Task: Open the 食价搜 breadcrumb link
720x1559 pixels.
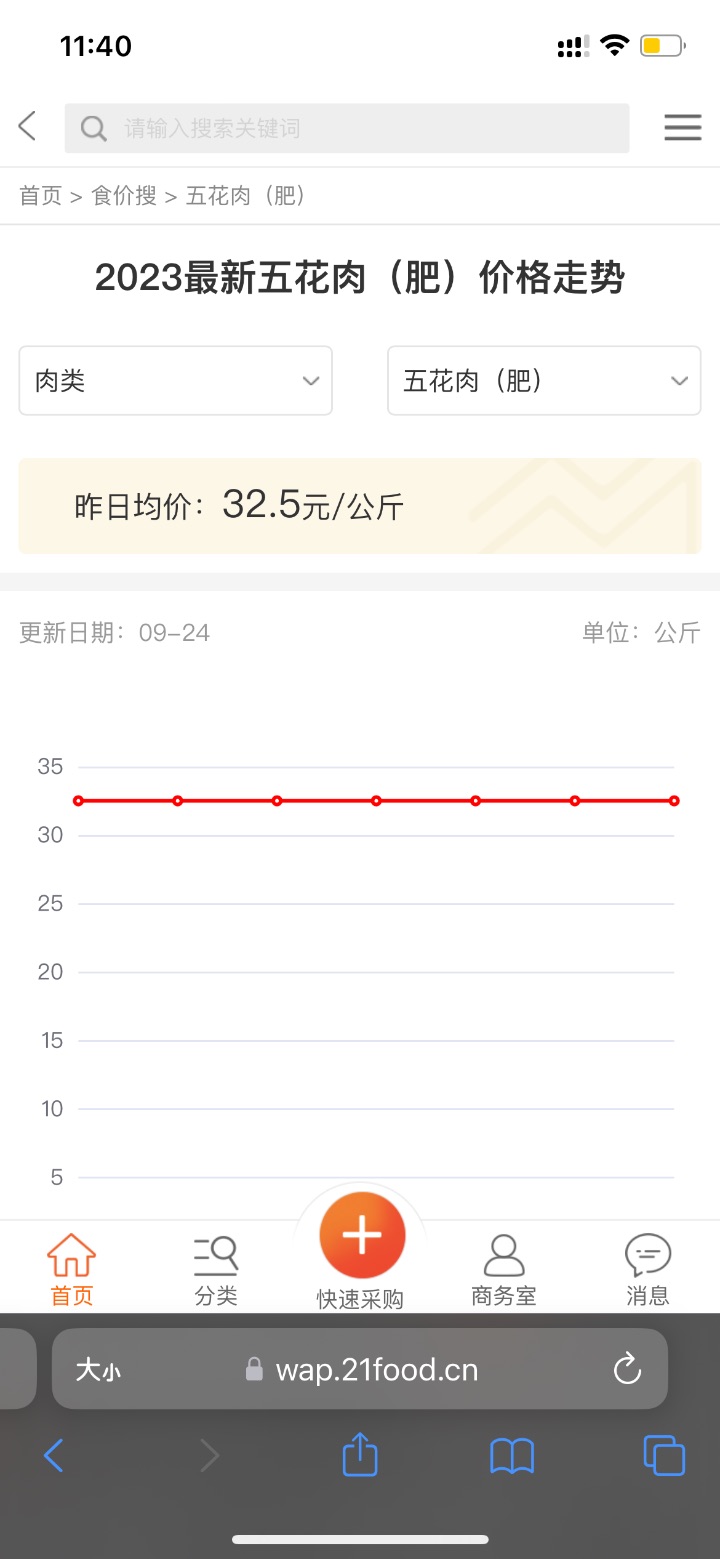Action: coord(124,196)
